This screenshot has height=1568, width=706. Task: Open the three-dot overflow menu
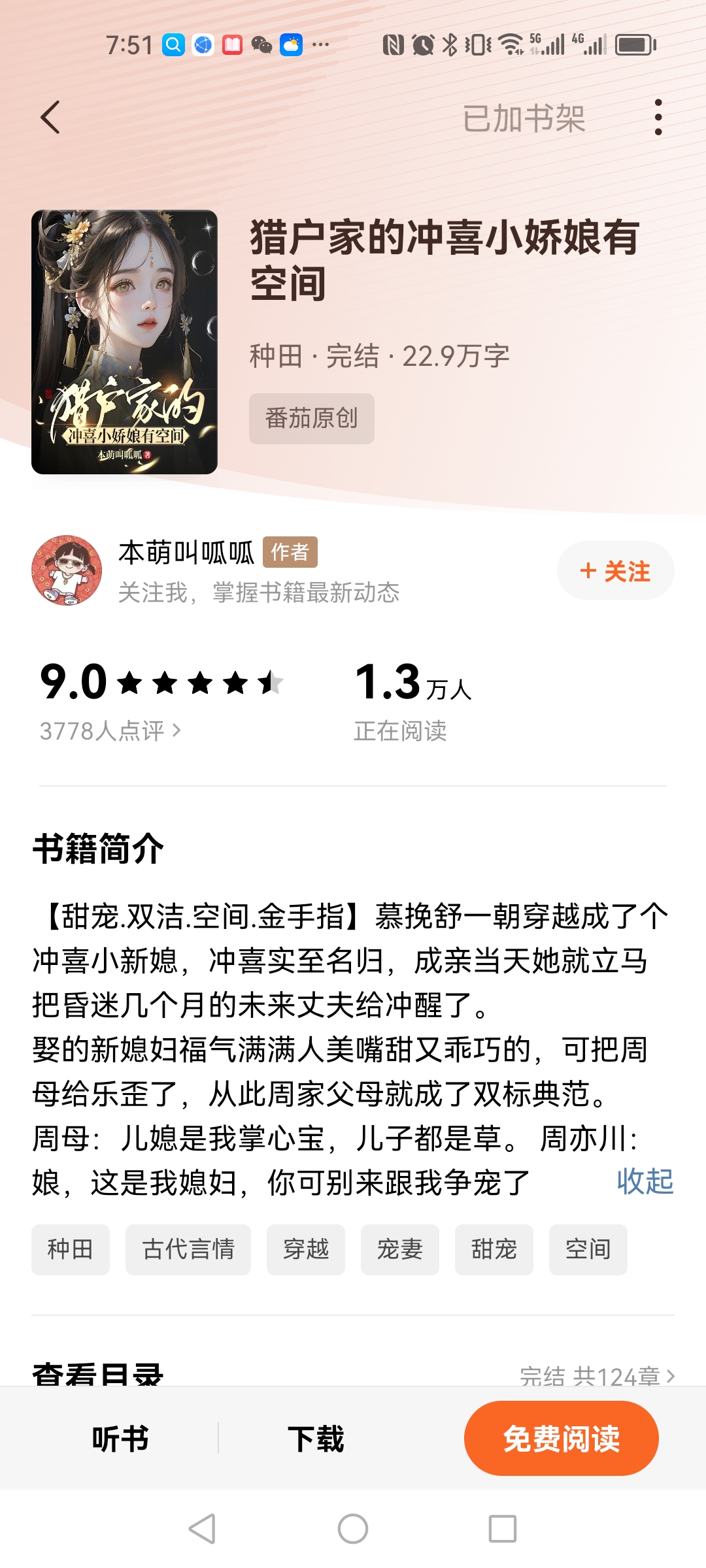click(x=658, y=118)
